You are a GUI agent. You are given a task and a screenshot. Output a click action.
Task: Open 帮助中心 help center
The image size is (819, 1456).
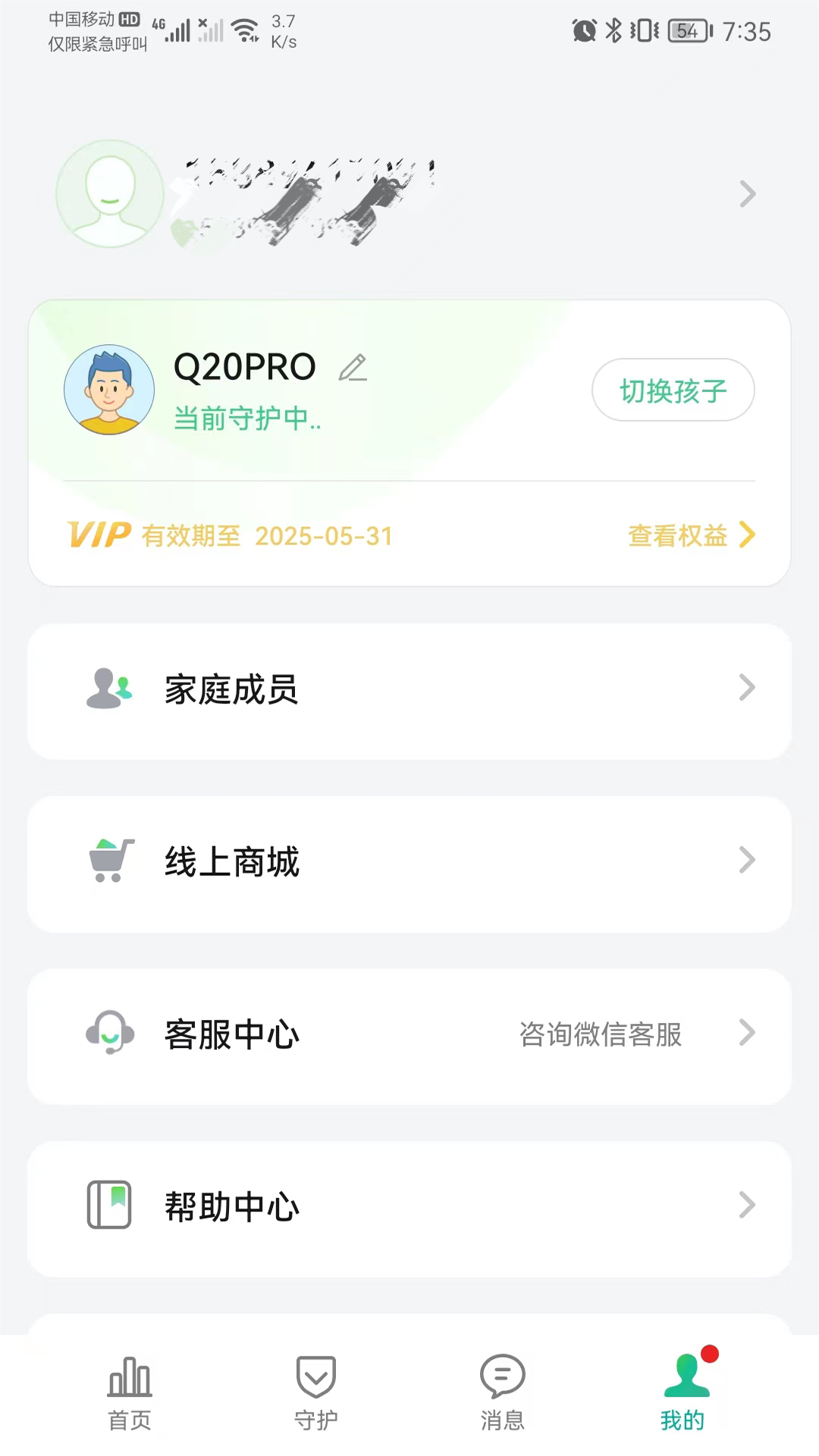pos(409,1207)
